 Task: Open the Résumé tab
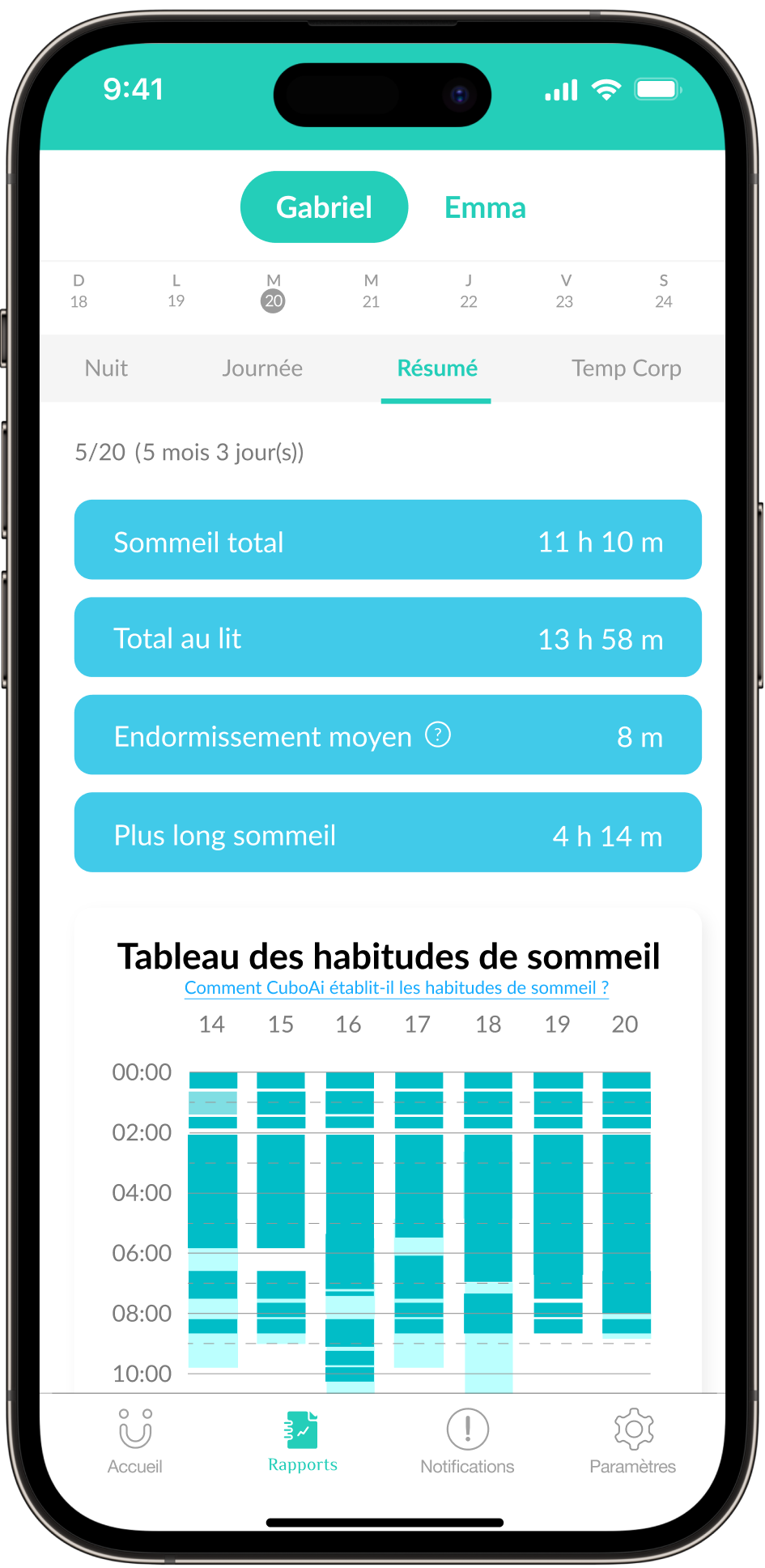[437, 369]
